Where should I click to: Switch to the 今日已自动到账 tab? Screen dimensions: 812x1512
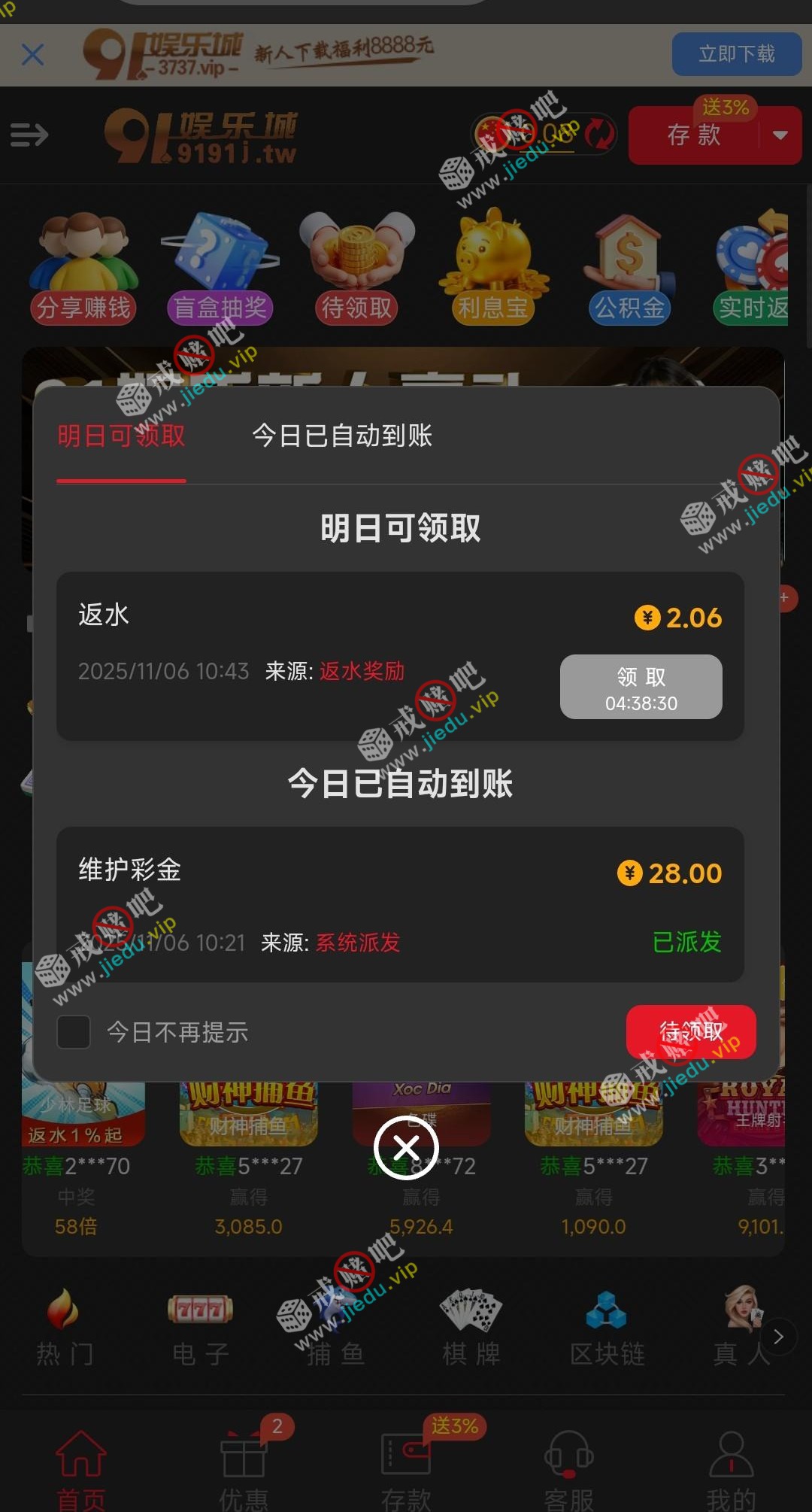point(342,436)
